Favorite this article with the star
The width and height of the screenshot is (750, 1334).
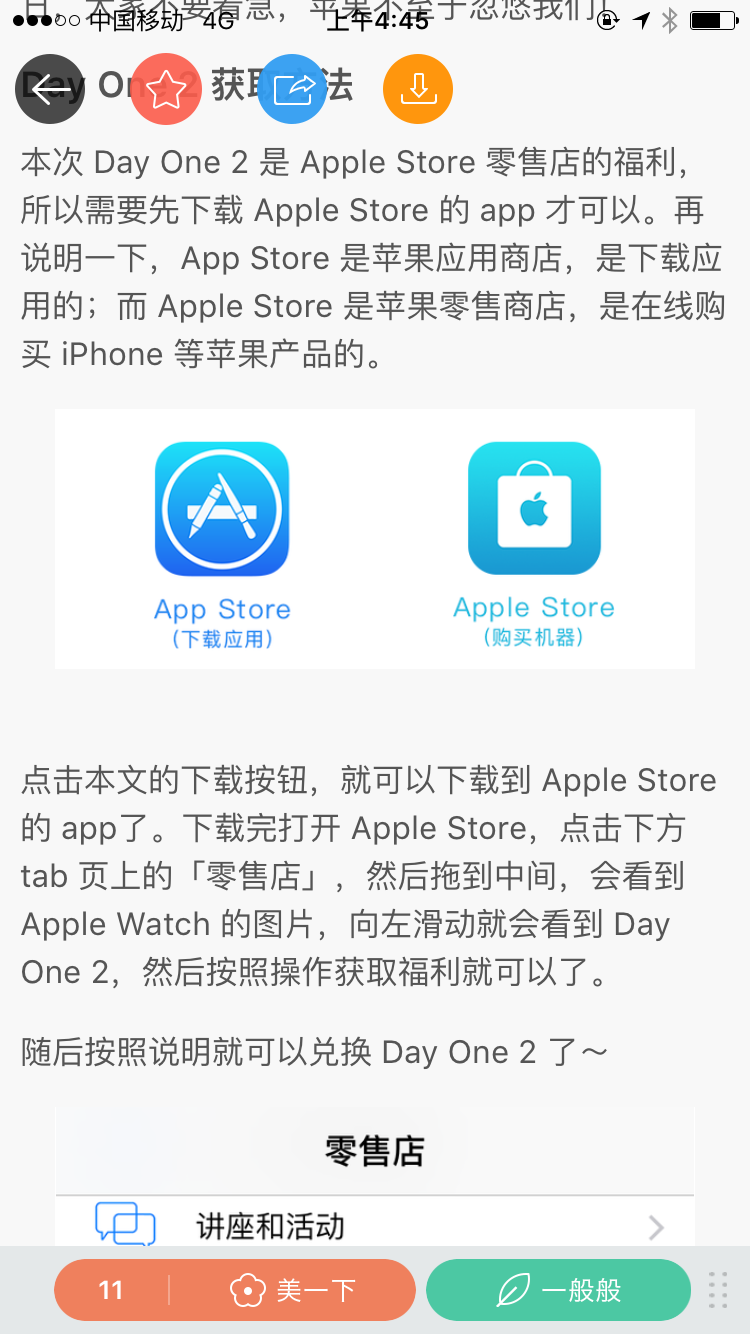166,90
